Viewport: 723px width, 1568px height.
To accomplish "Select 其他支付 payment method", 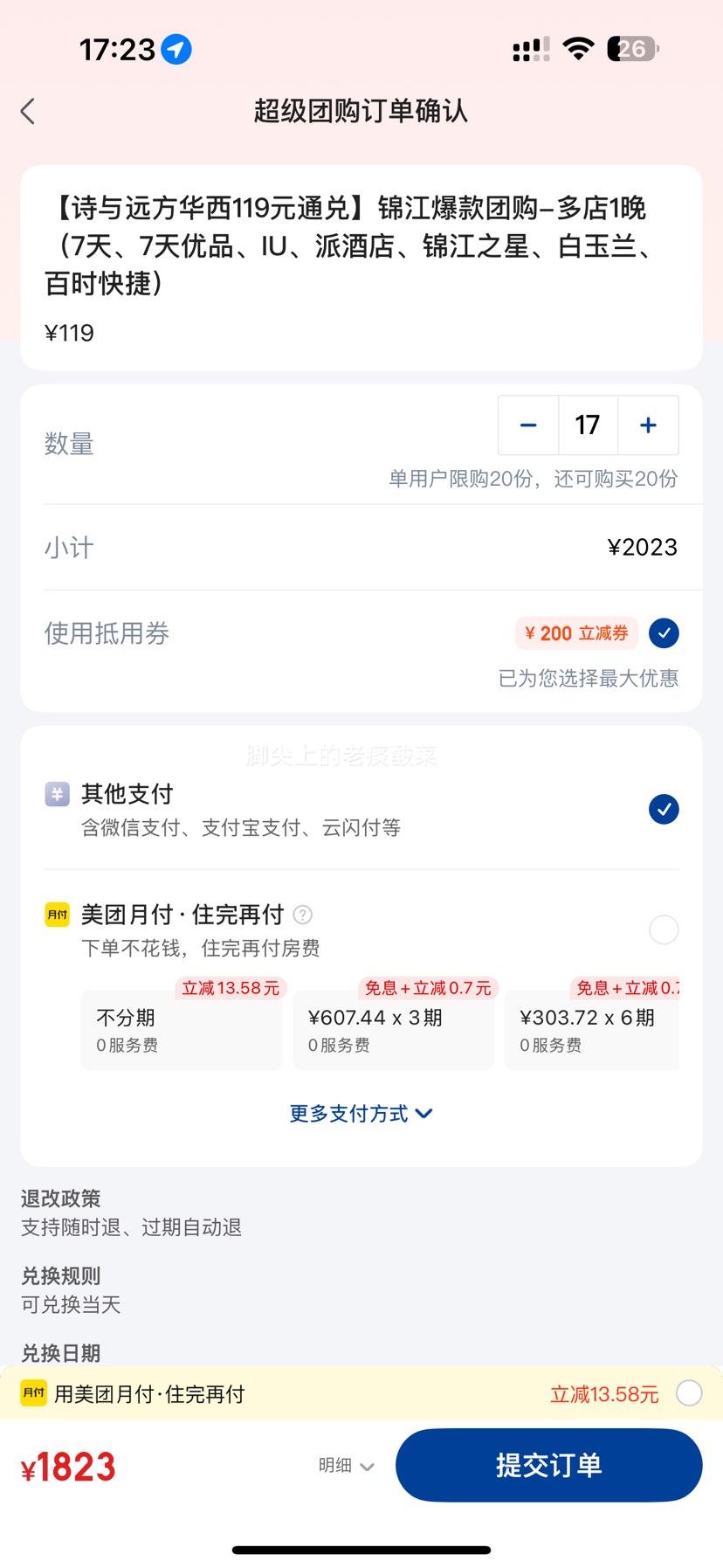I will coord(664,809).
